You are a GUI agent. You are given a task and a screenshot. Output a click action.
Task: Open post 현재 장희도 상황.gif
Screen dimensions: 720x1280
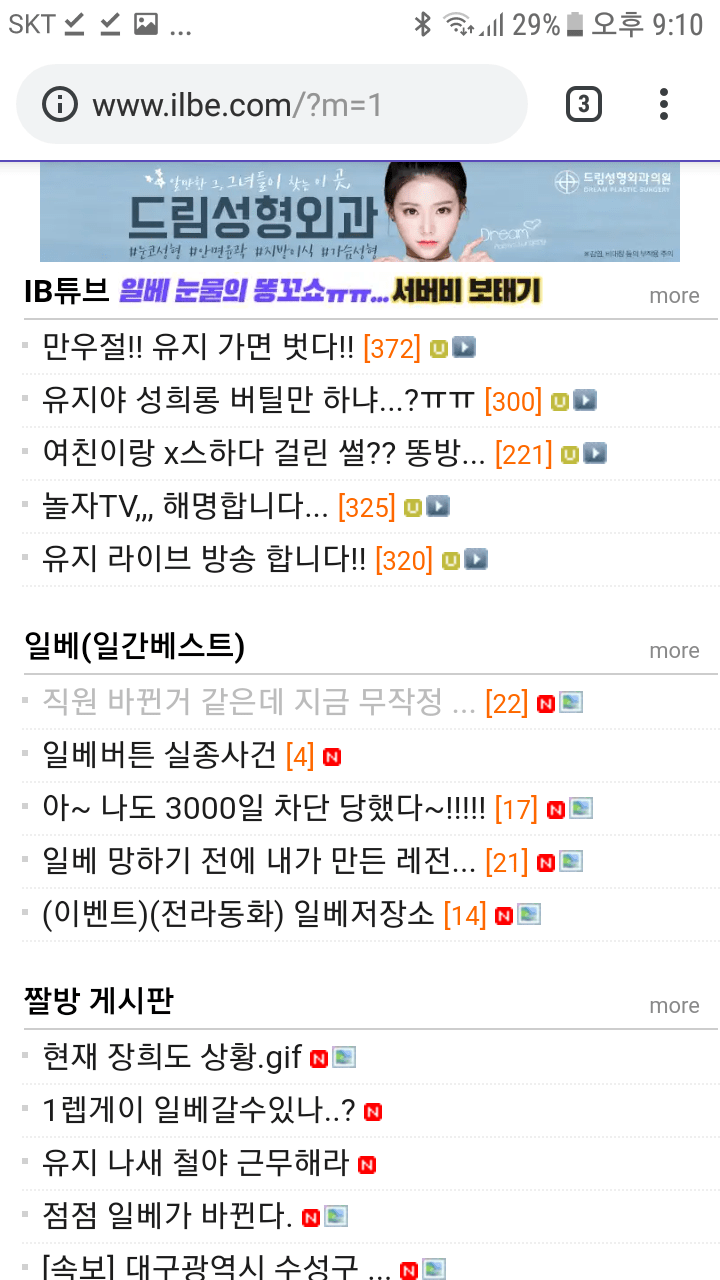coord(172,1056)
